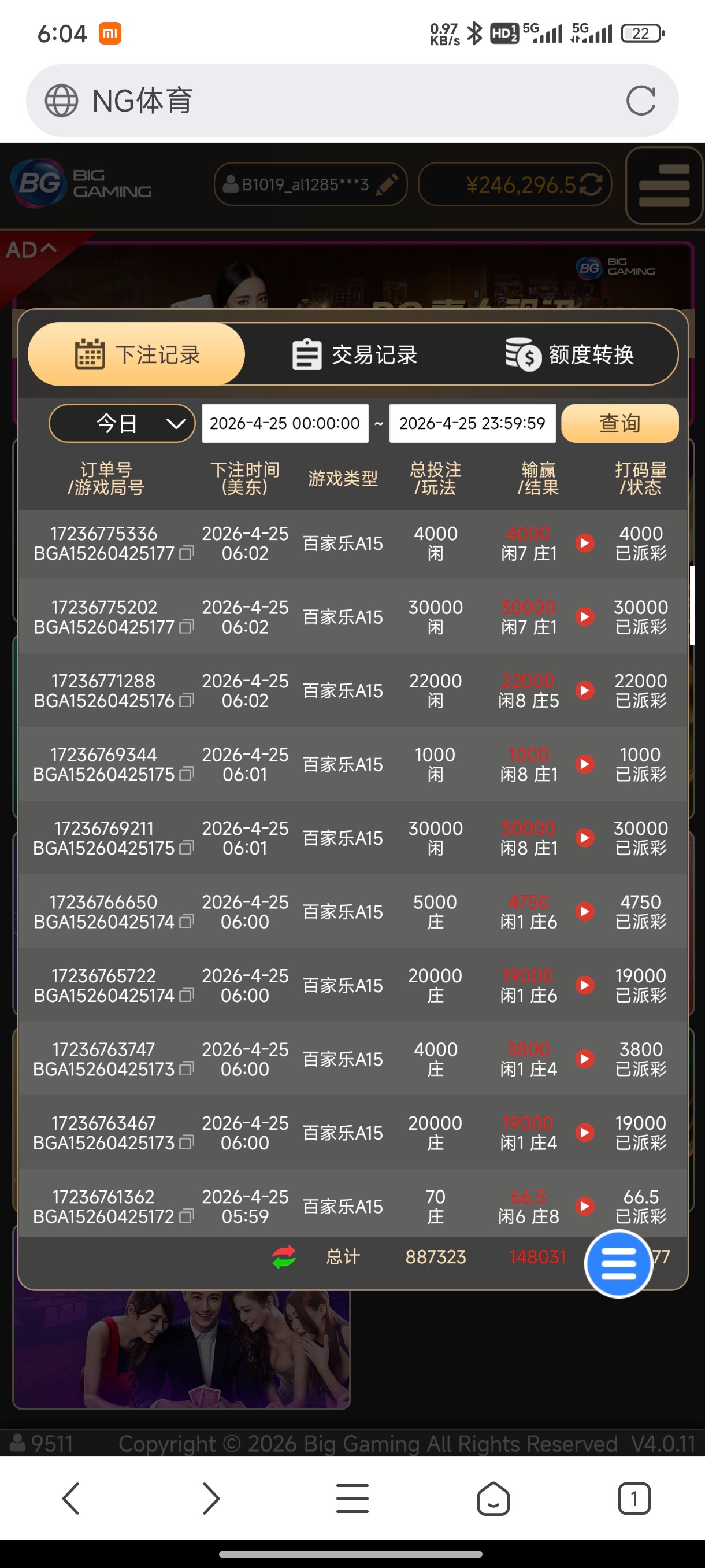Image resolution: width=705 pixels, height=1568 pixels.
Task: Refresh the ¥246,296.5 balance
Action: pos(591,184)
